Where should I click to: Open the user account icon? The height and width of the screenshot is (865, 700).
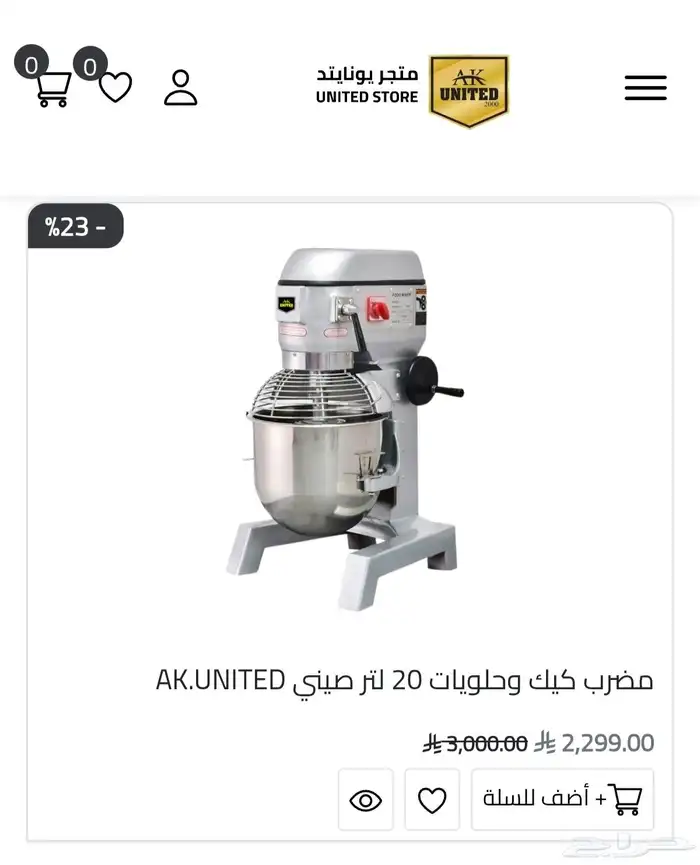point(181,88)
